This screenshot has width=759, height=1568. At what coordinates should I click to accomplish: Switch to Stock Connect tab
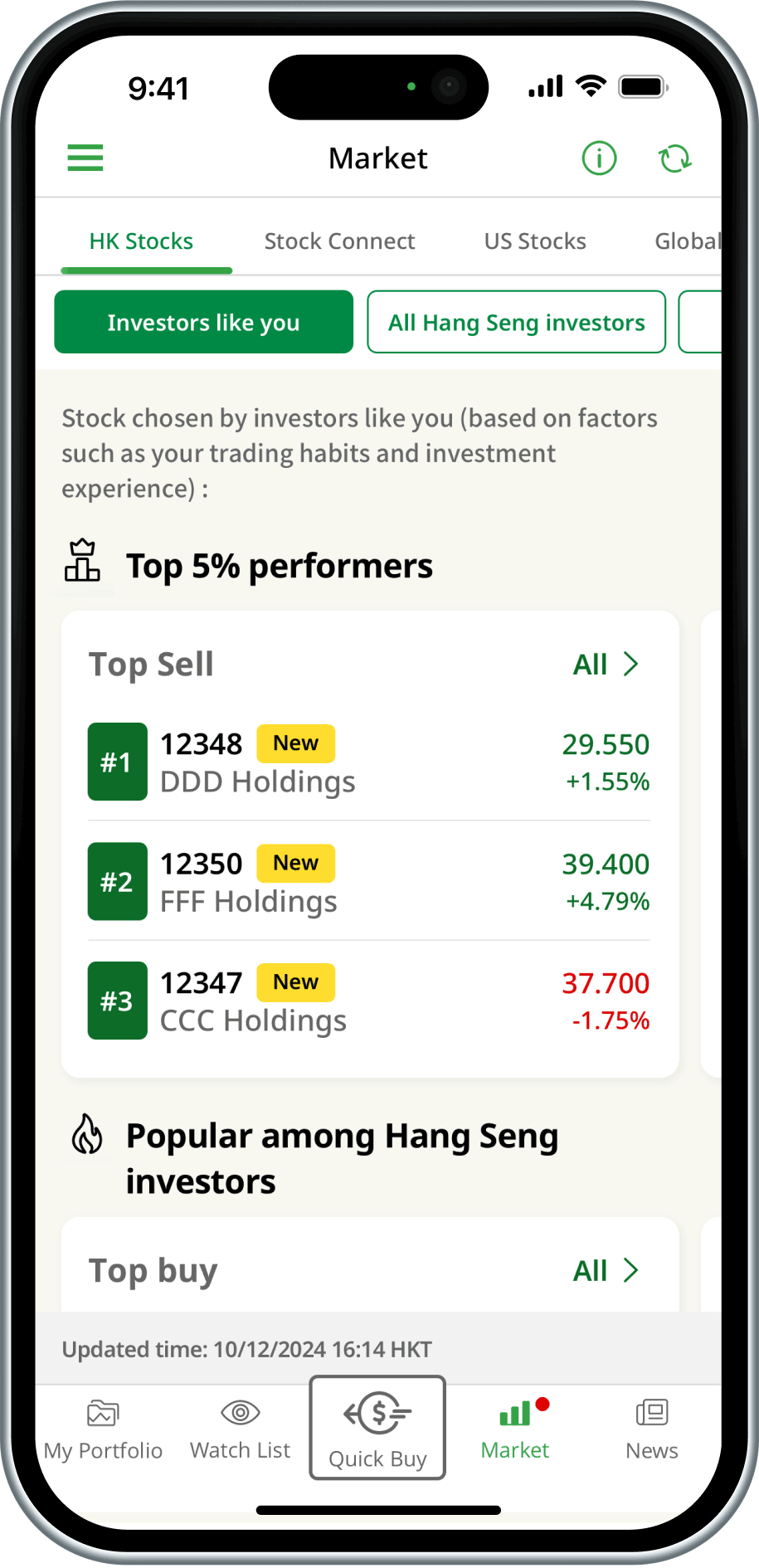click(x=339, y=241)
